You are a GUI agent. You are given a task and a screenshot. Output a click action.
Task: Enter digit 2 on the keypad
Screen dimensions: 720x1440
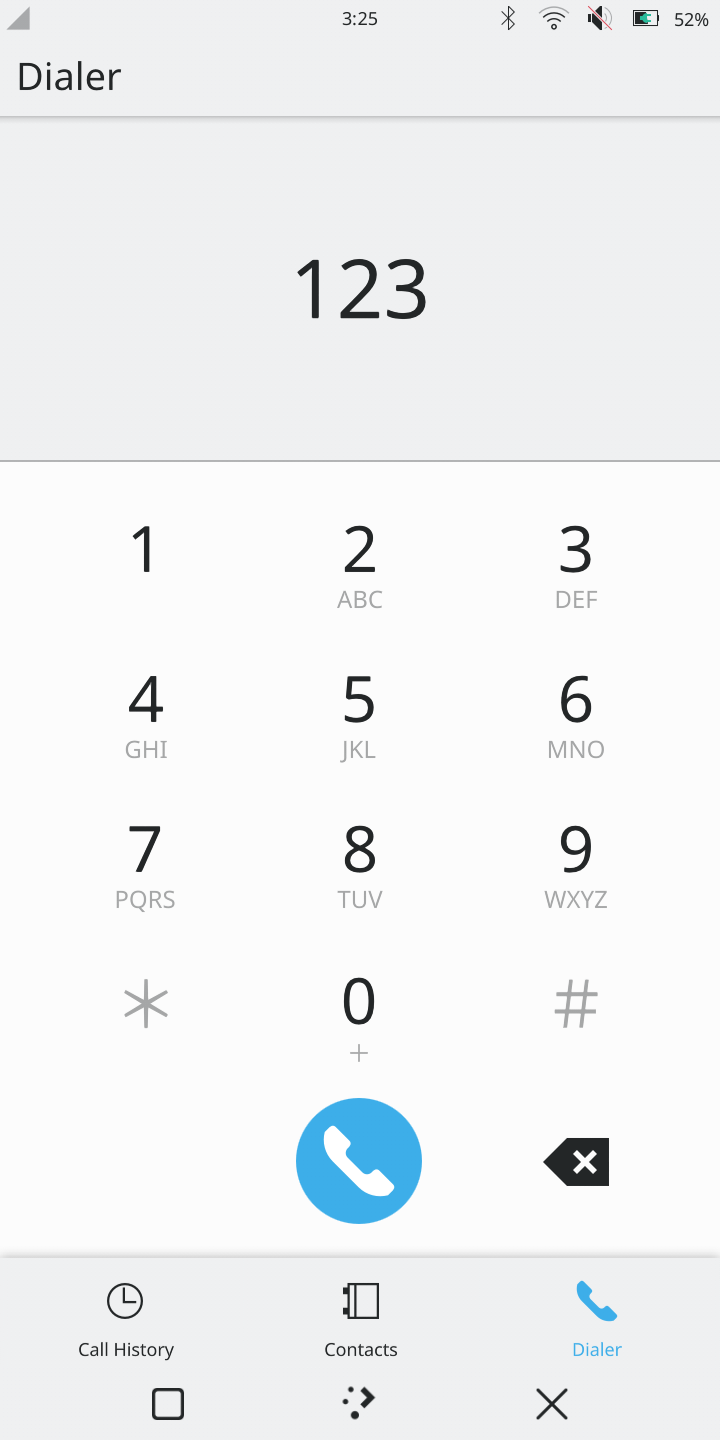tap(360, 564)
